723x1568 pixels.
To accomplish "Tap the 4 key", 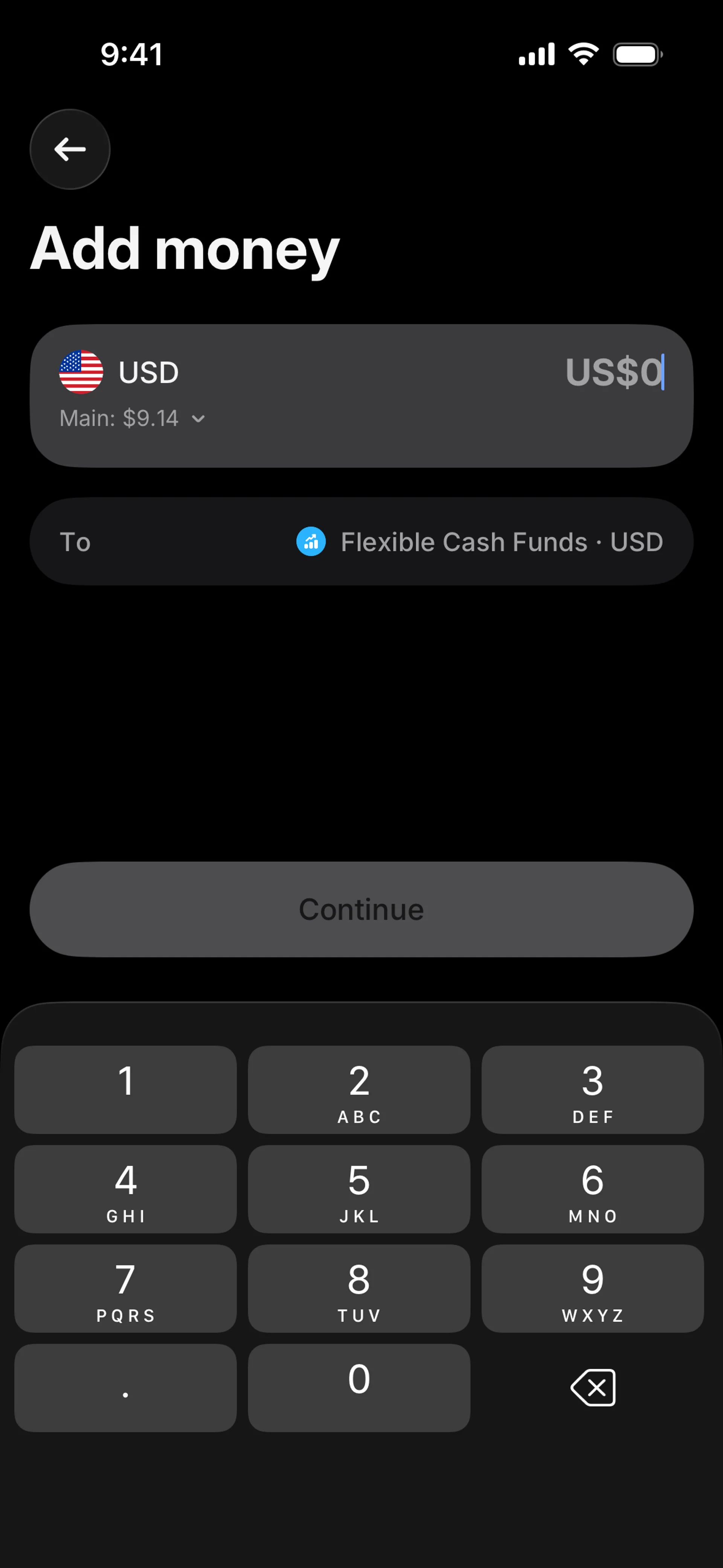I will tap(125, 1189).
